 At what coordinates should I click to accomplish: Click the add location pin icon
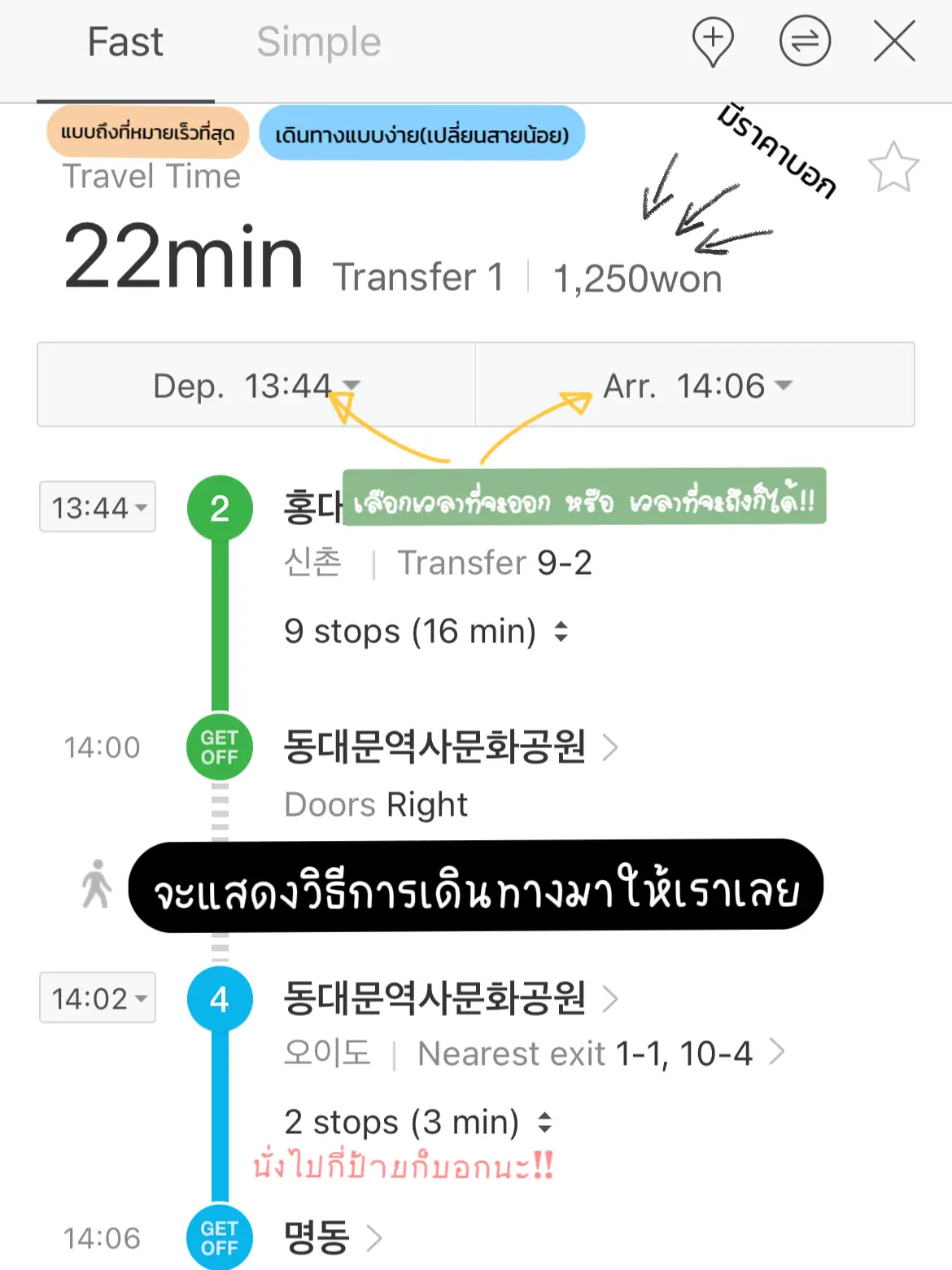[x=713, y=39]
